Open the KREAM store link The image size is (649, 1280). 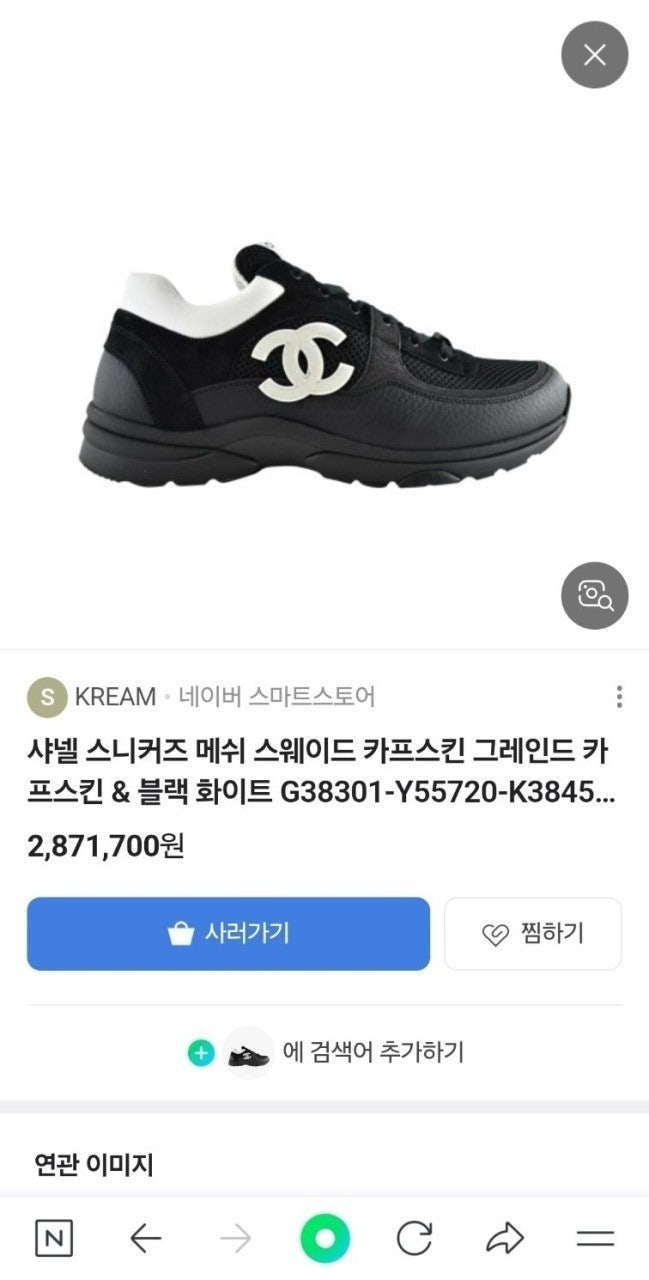115,697
